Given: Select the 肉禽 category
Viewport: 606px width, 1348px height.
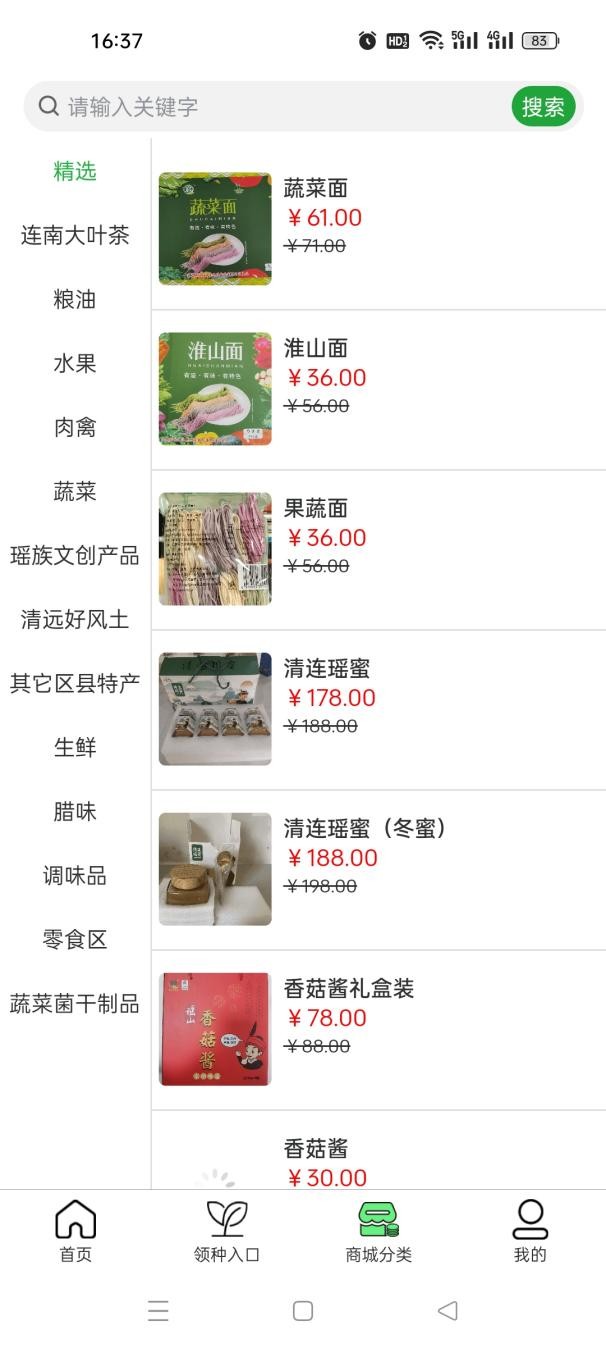Looking at the screenshot, I should coord(75,428).
